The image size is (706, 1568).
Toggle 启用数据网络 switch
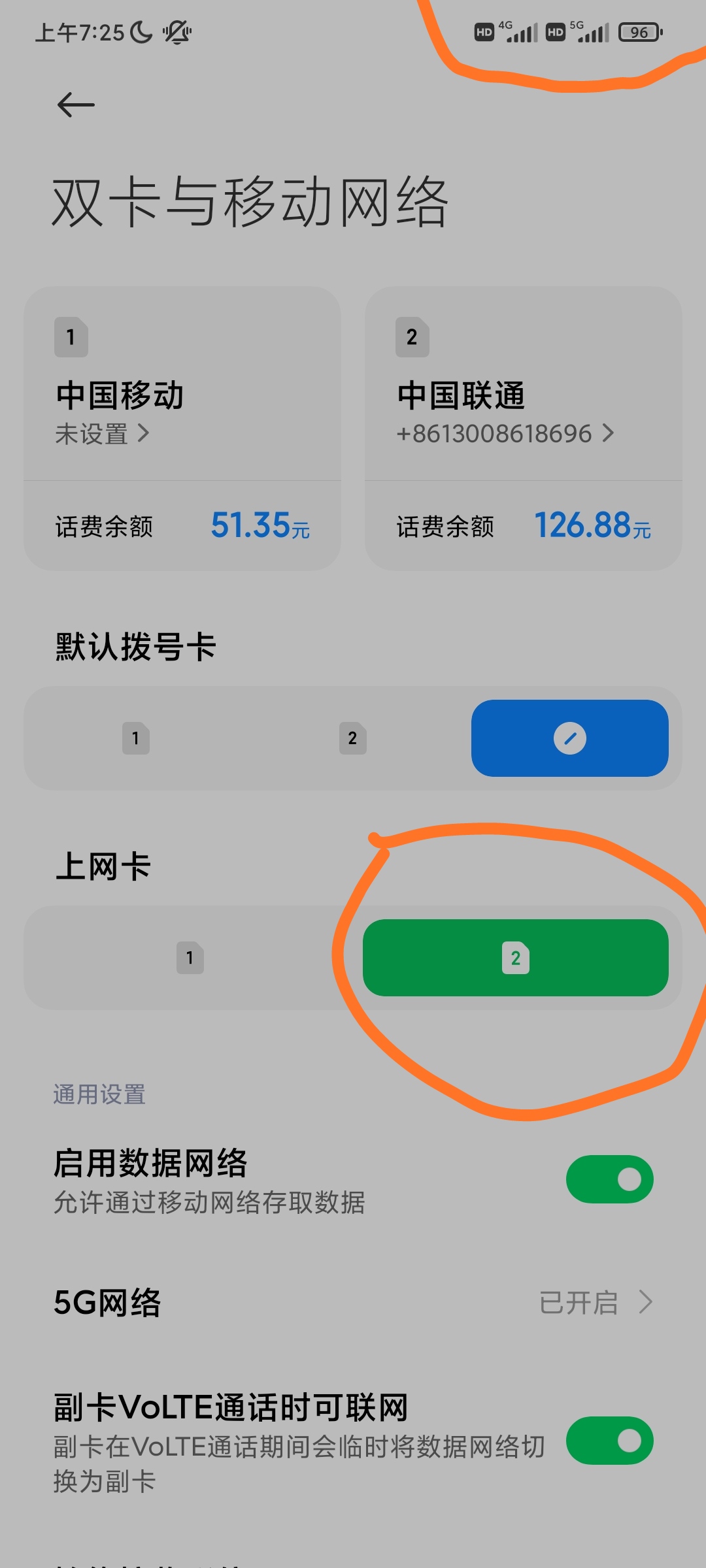[609, 1179]
